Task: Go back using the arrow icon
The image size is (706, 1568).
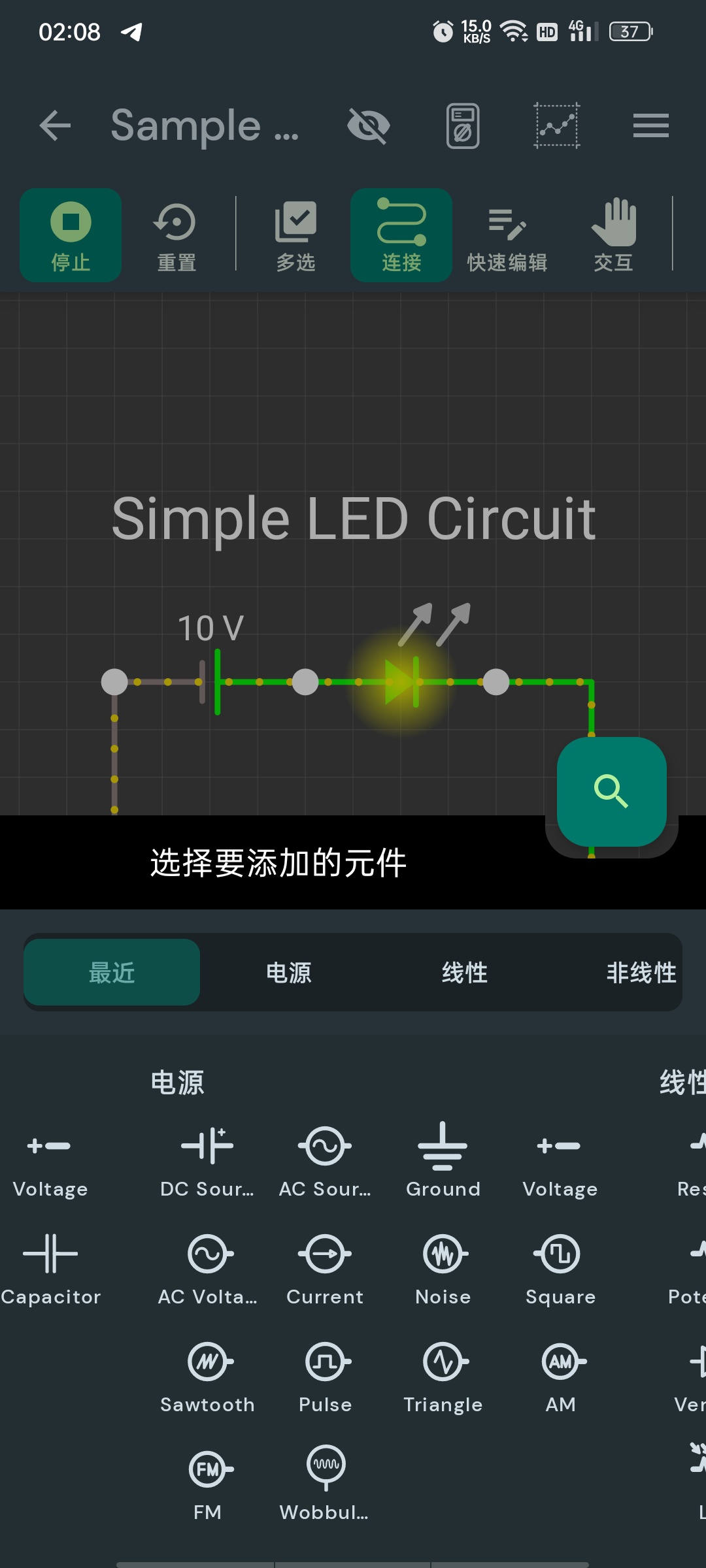Action: pos(55,125)
